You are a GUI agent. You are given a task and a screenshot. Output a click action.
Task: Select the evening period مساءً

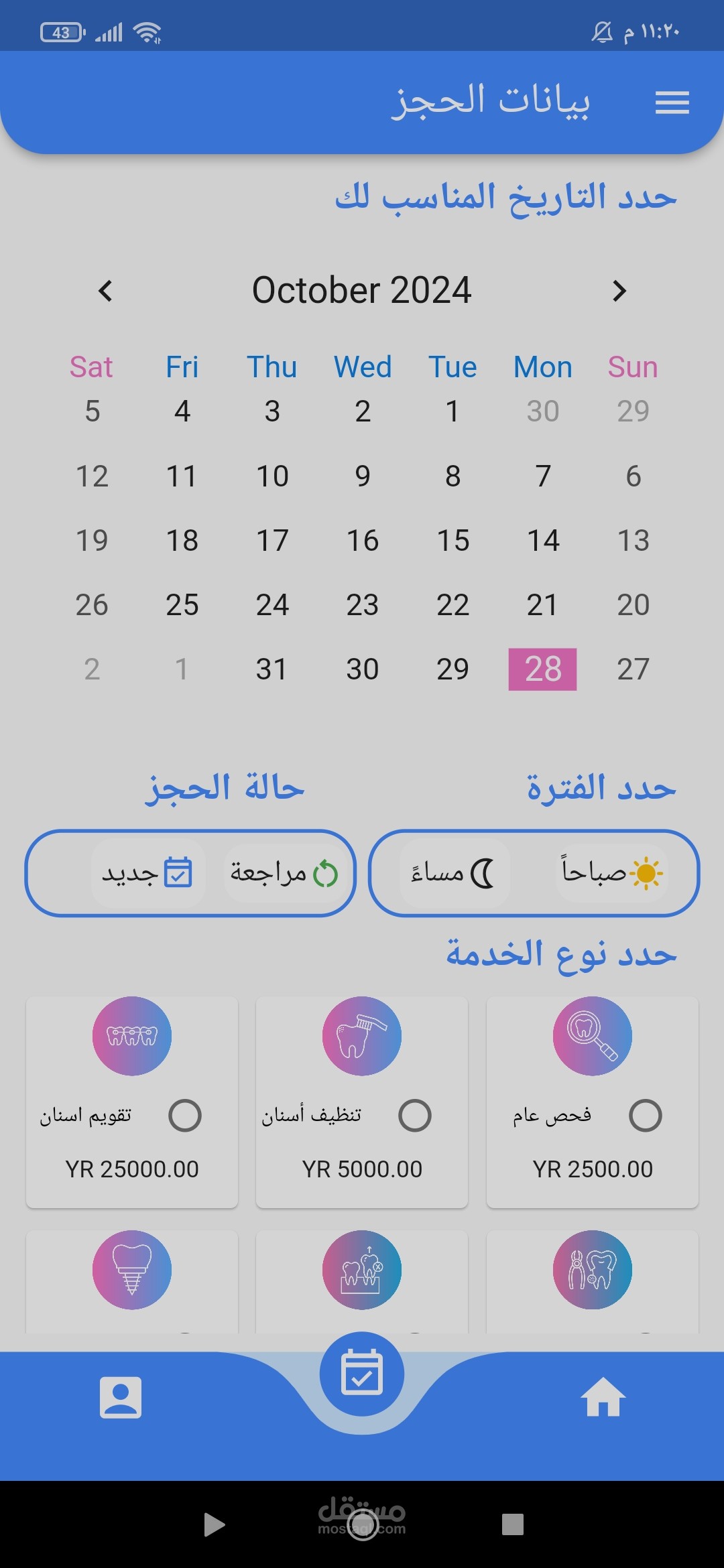[454, 873]
